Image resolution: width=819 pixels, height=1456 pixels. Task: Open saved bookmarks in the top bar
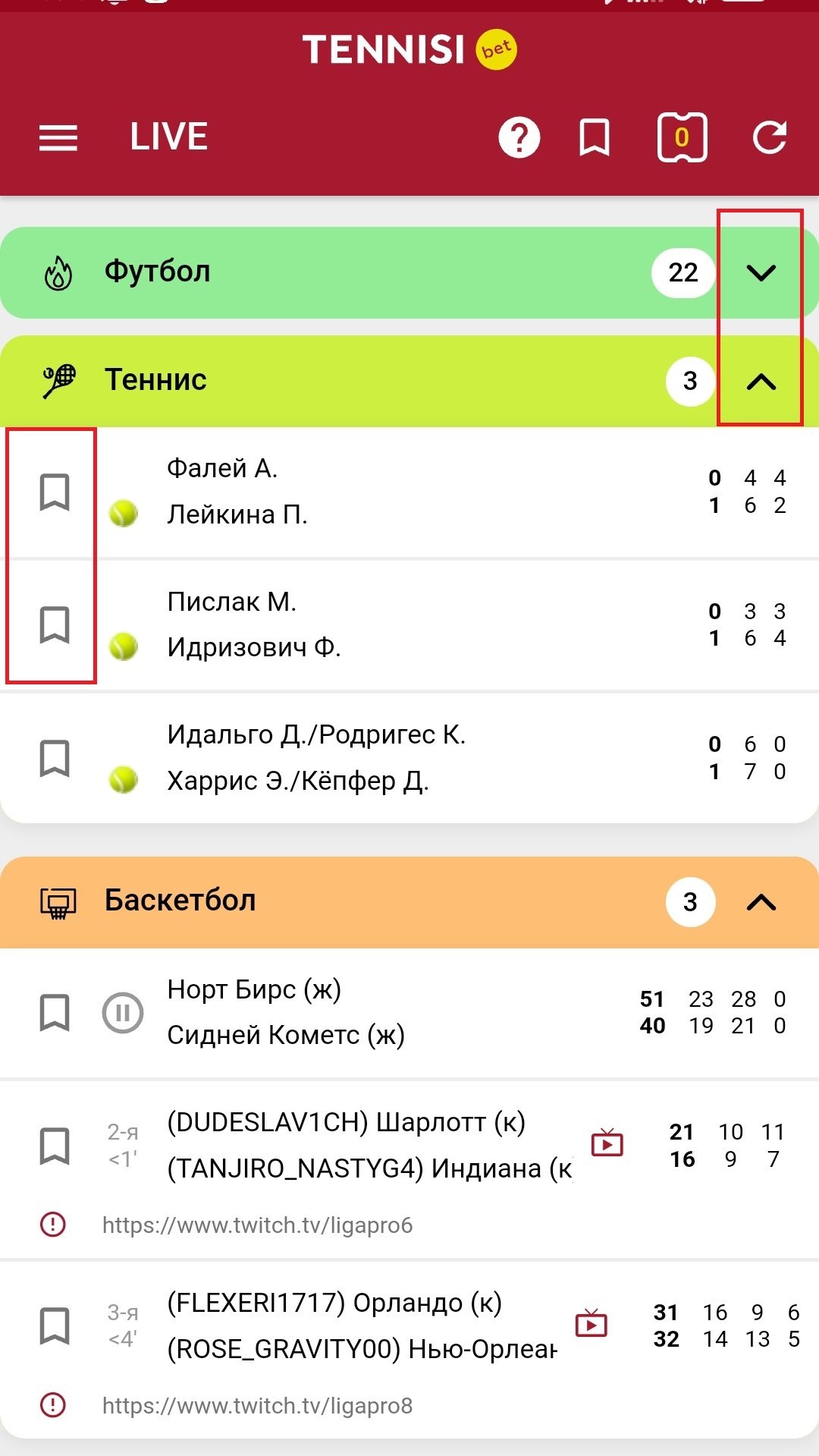(x=594, y=138)
